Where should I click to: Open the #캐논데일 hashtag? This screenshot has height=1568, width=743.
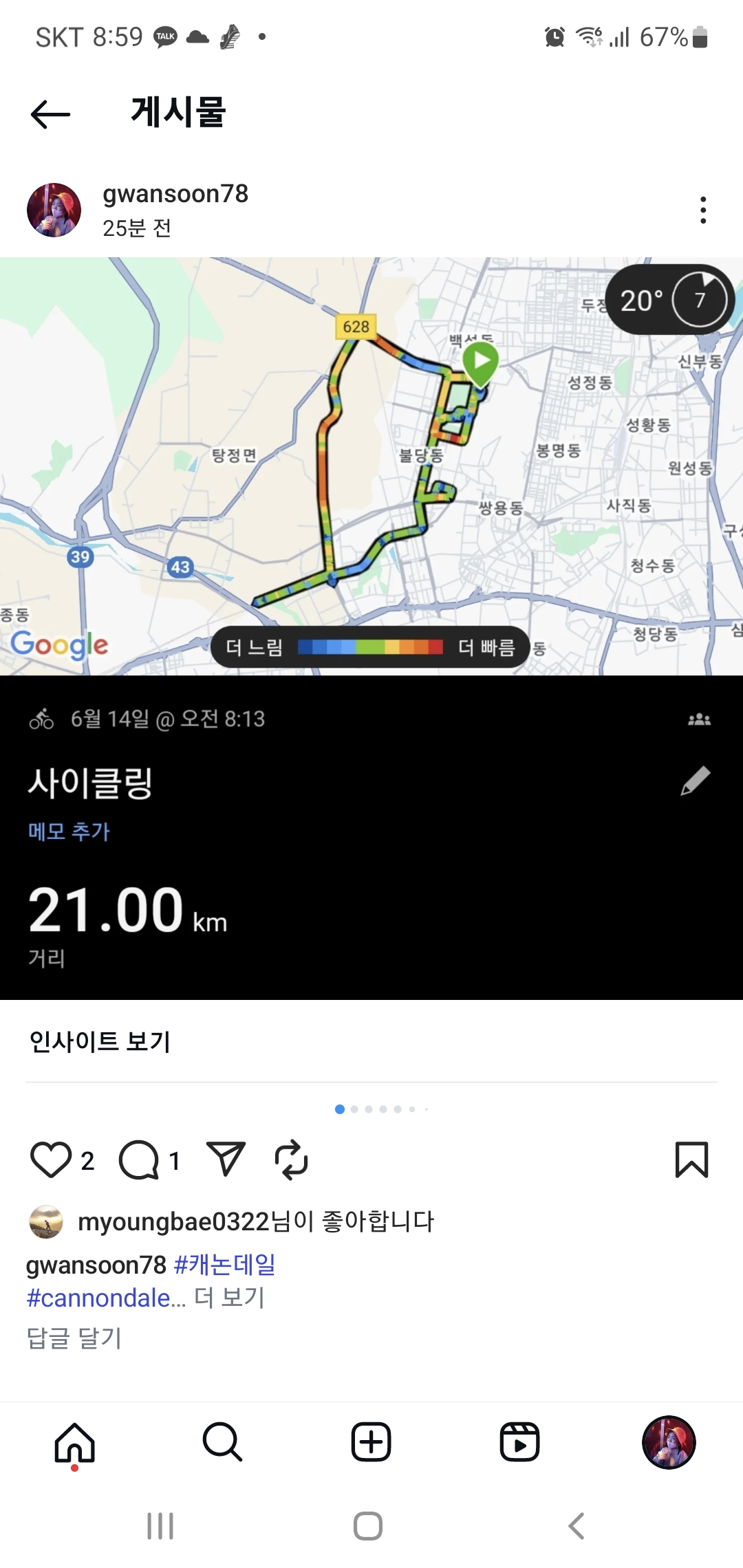coord(225,1265)
